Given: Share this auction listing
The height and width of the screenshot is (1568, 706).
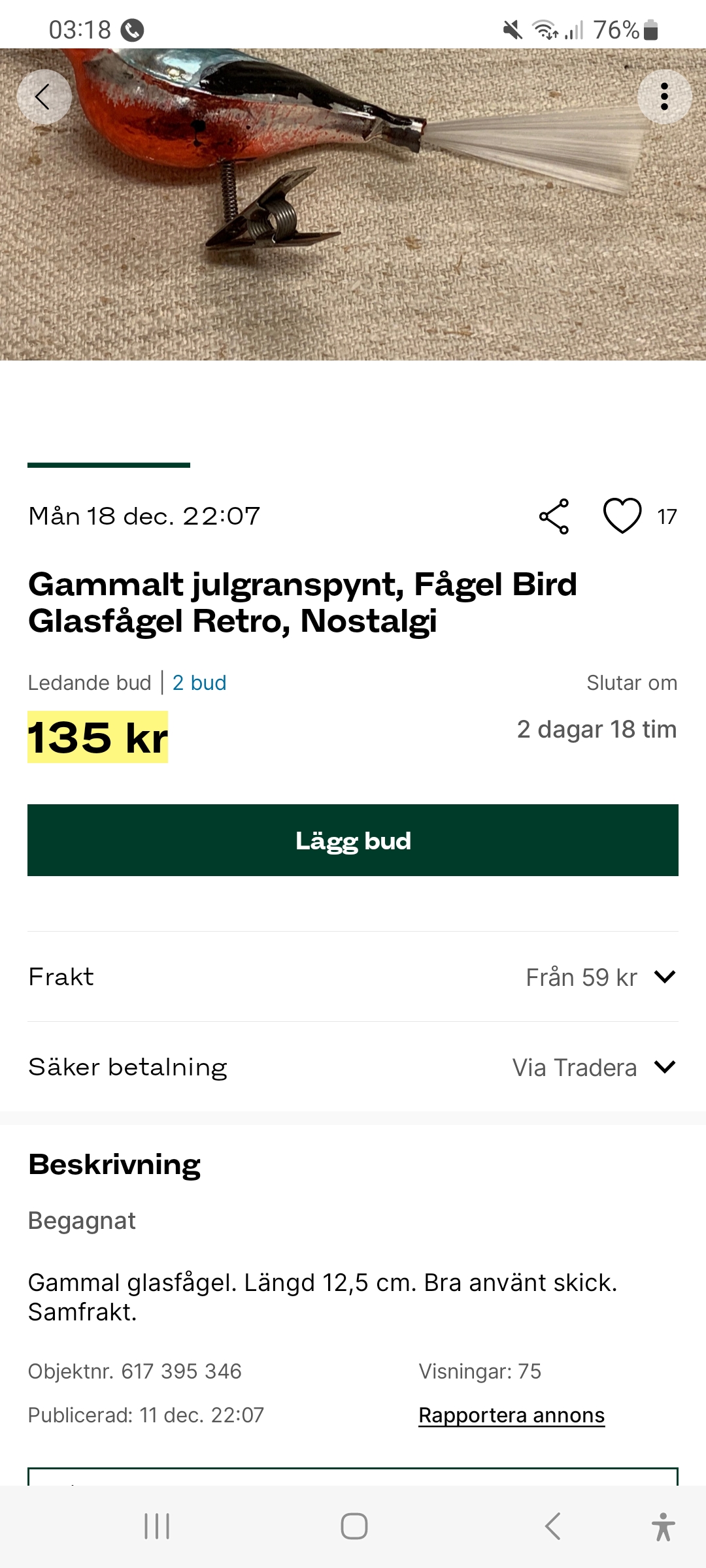Looking at the screenshot, I should click(x=554, y=517).
